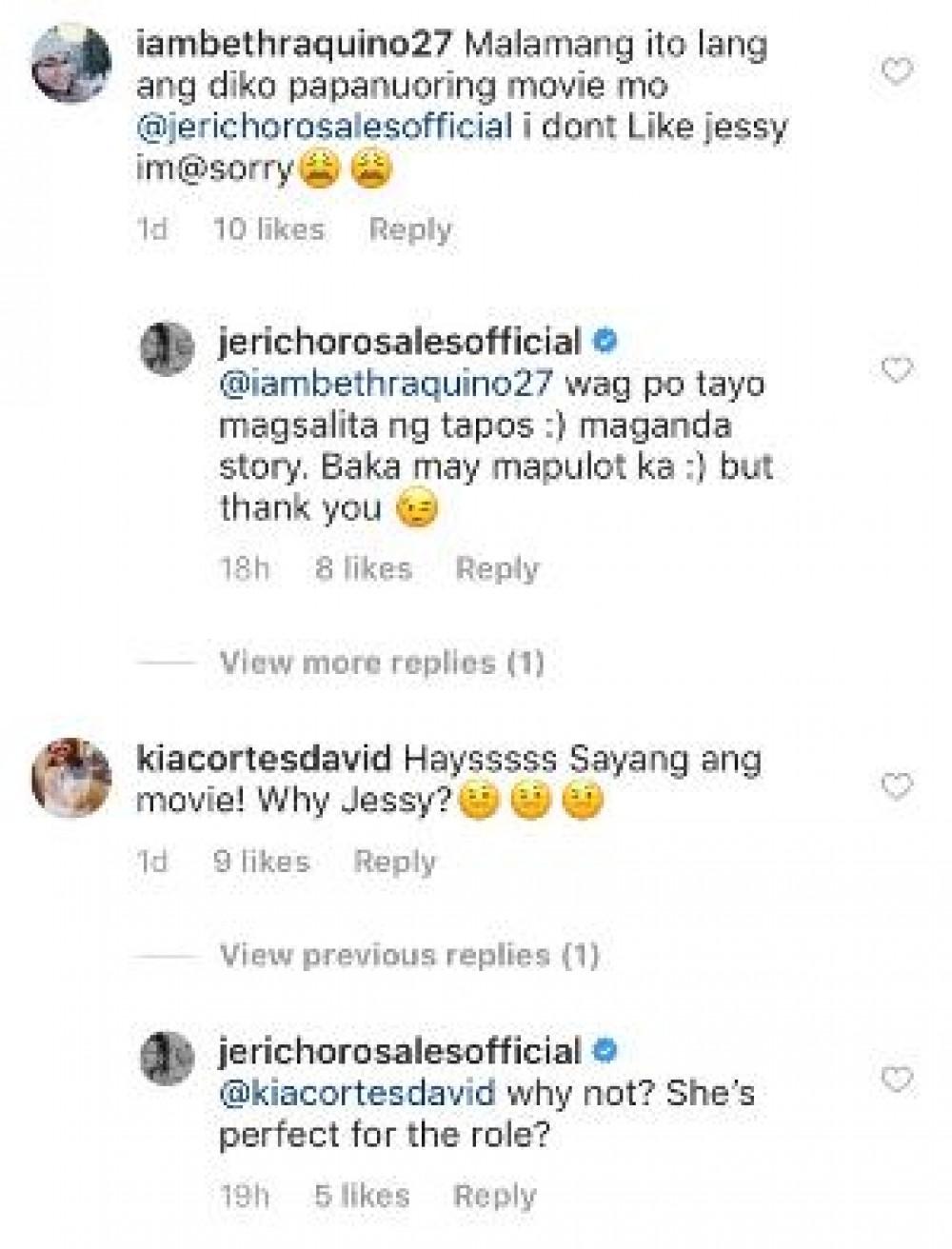Like jerichorosalesofficial's 'why not' reply
The height and width of the screenshot is (1249, 952).
click(x=898, y=1079)
